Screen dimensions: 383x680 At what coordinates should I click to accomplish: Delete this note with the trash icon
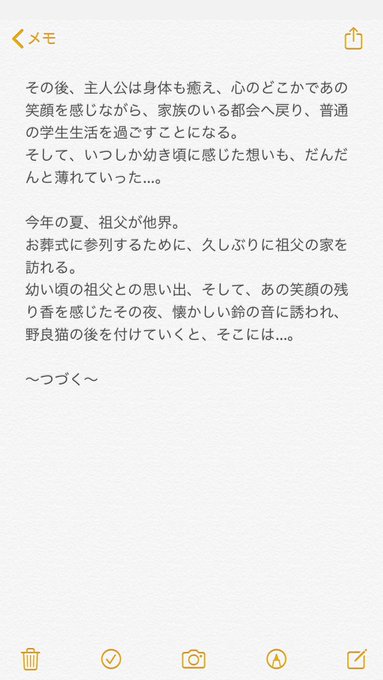point(30,659)
